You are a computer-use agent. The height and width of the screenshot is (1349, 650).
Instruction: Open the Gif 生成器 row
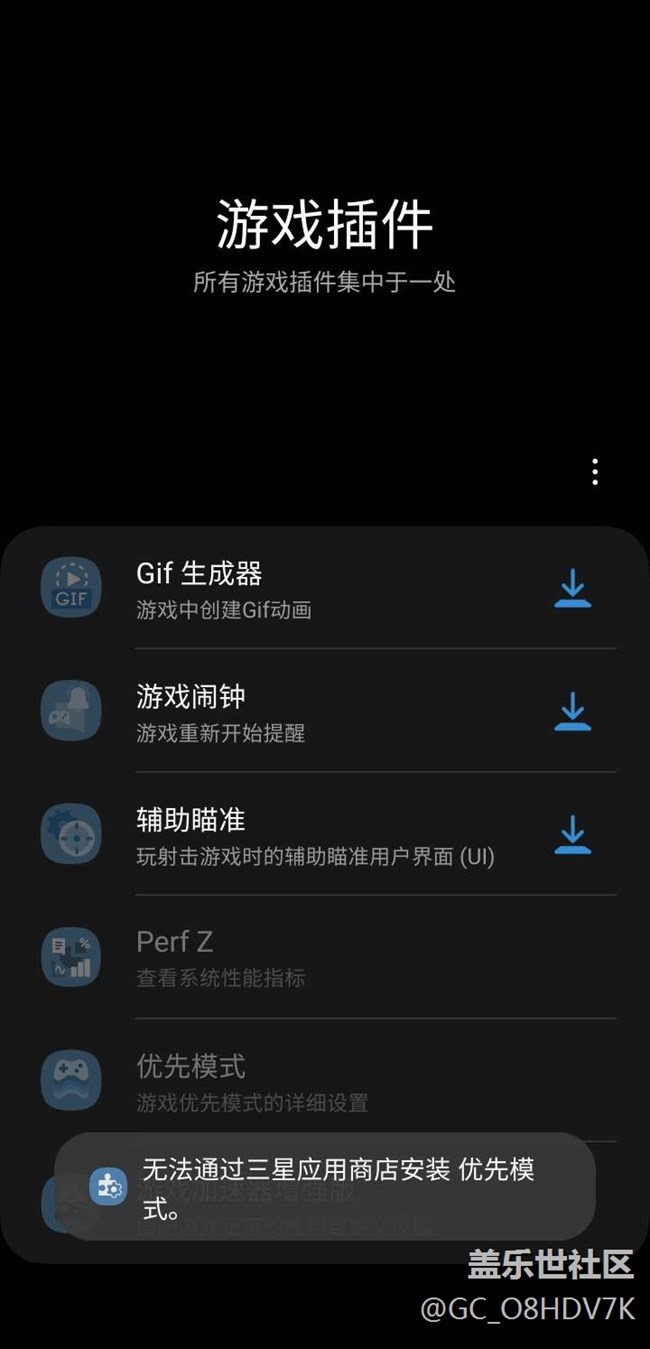325,588
